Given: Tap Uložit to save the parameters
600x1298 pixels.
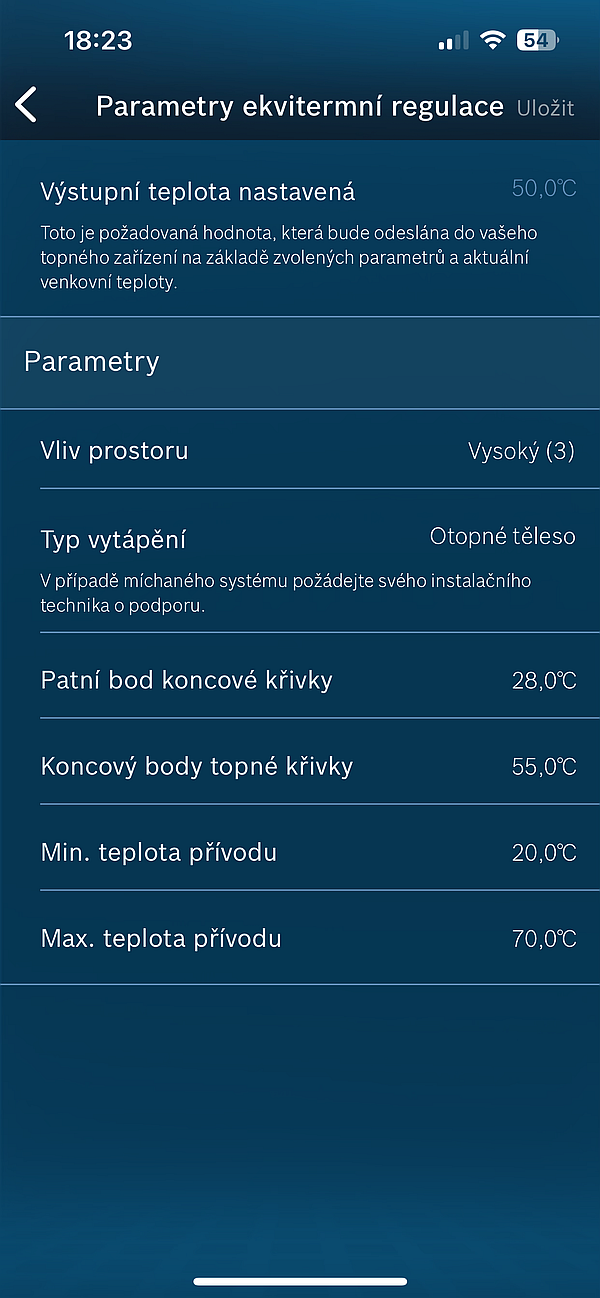Looking at the screenshot, I should [545, 108].
